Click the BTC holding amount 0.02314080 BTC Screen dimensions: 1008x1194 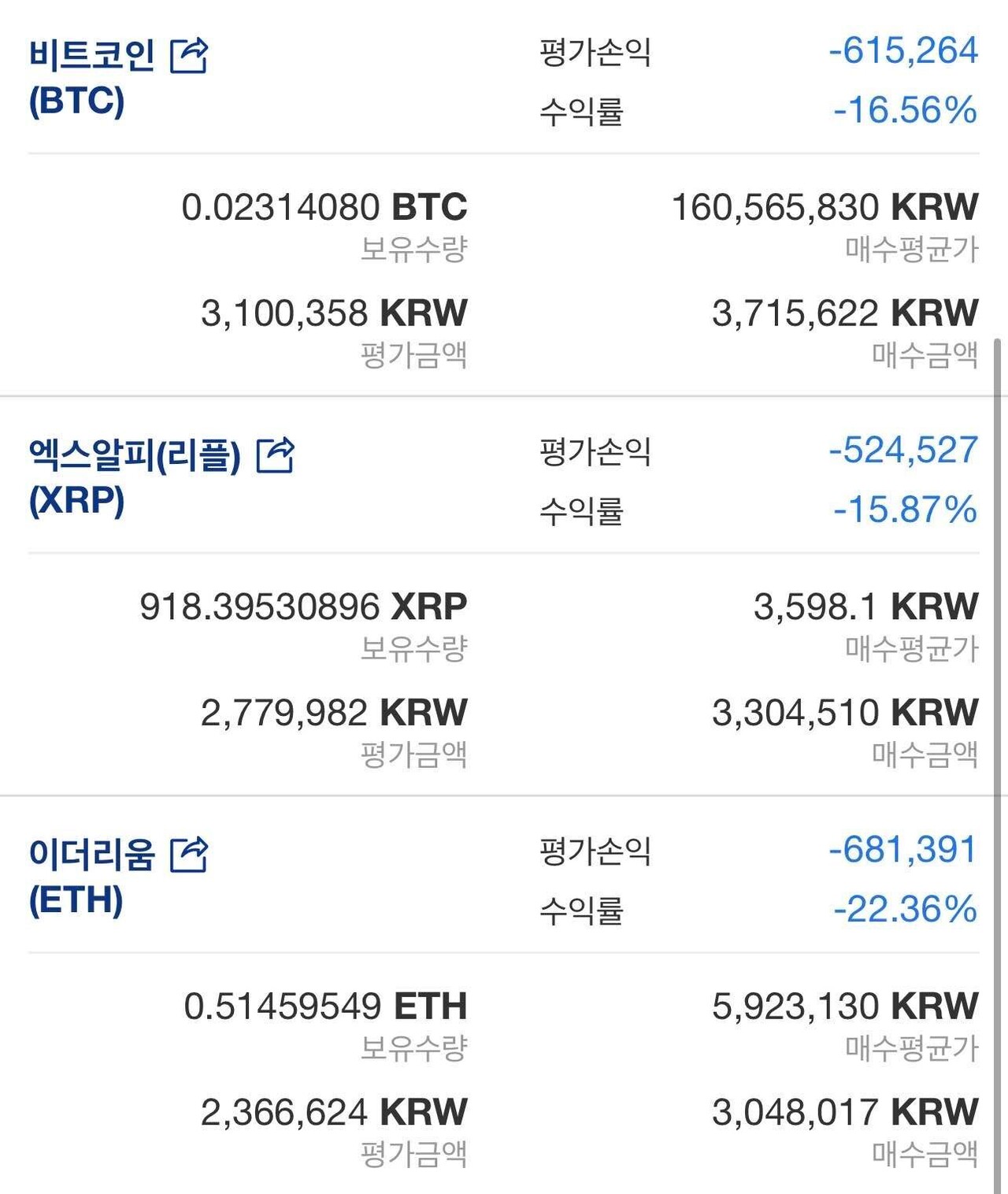coord(326,206)
